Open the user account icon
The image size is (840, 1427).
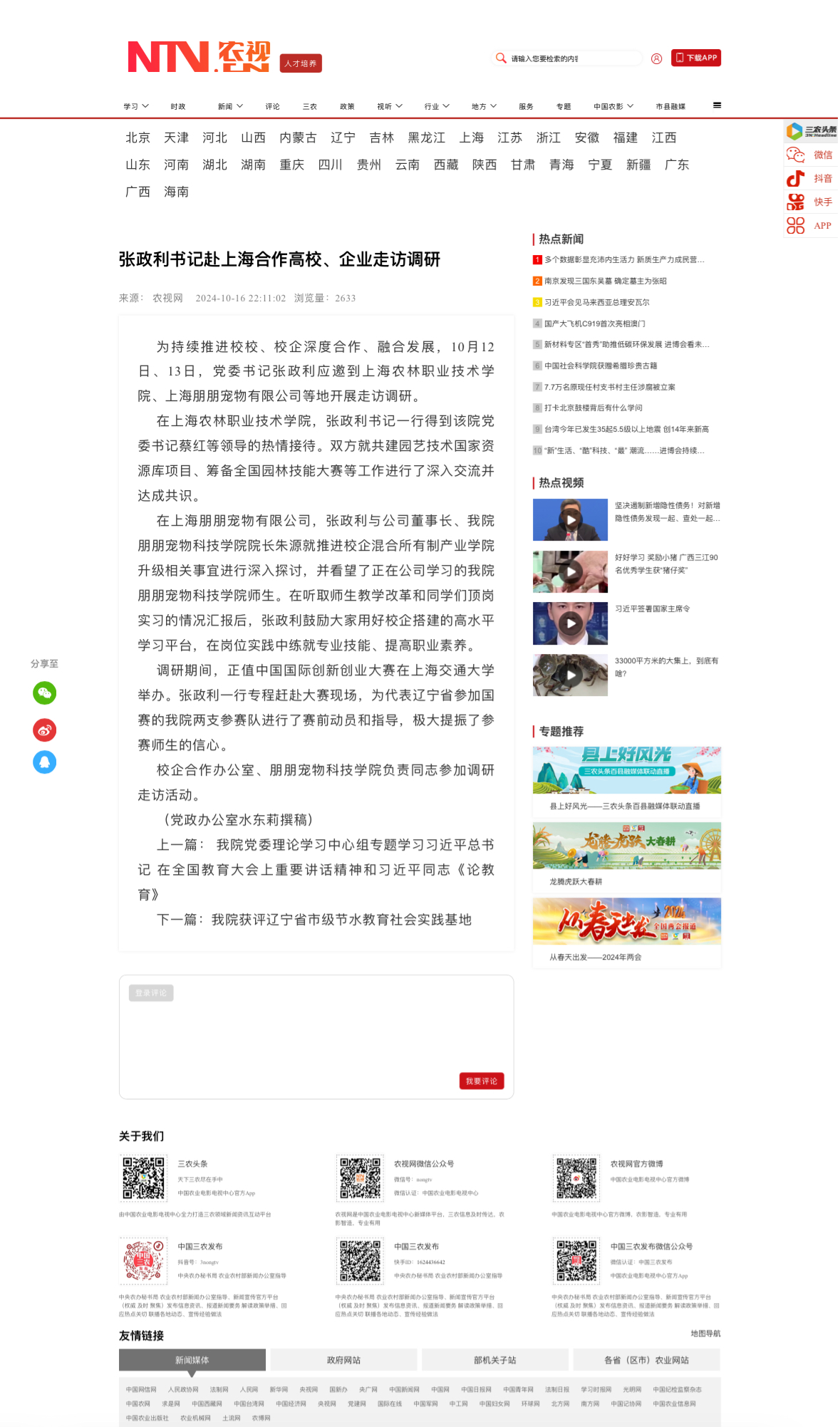(656, 58)
